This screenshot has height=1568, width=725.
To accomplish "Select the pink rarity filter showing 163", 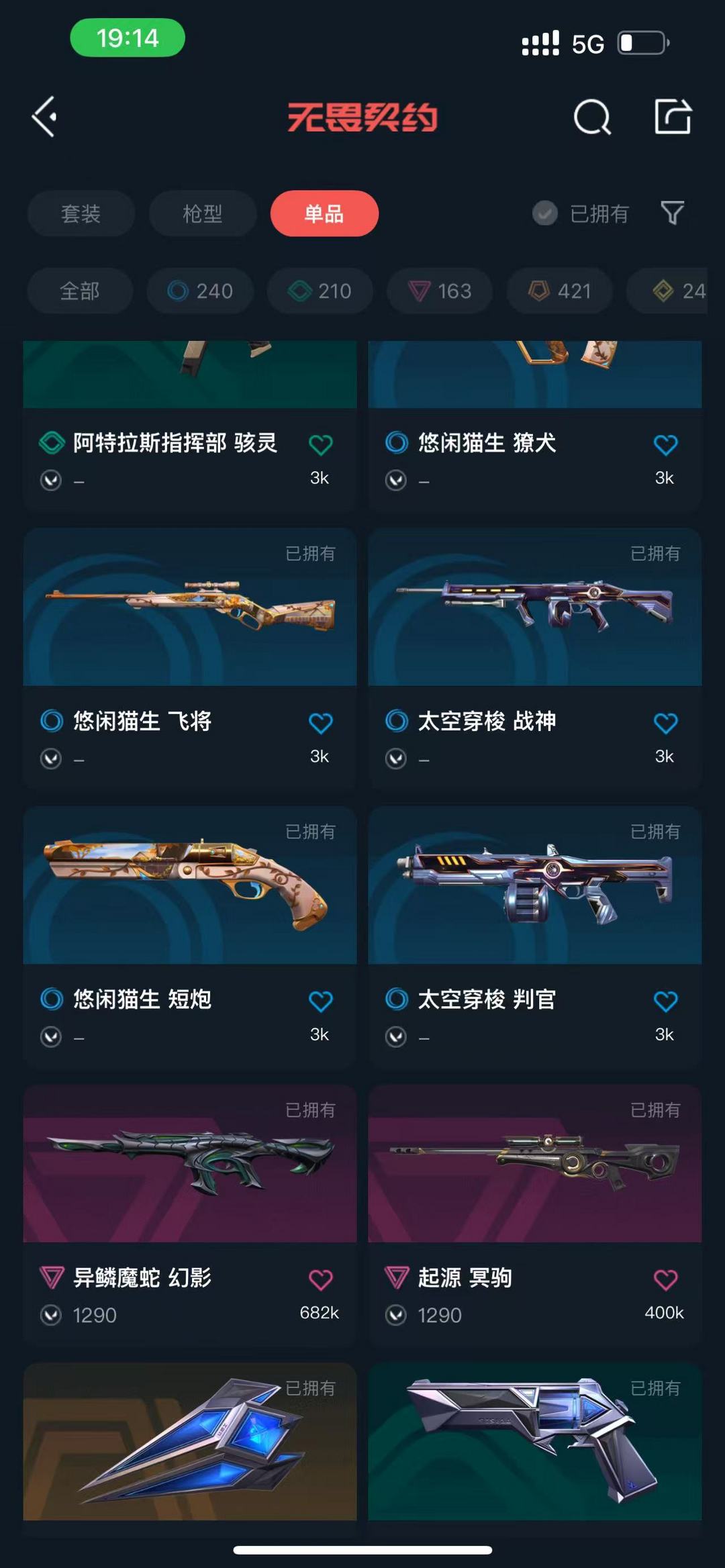I will (439, 291).
